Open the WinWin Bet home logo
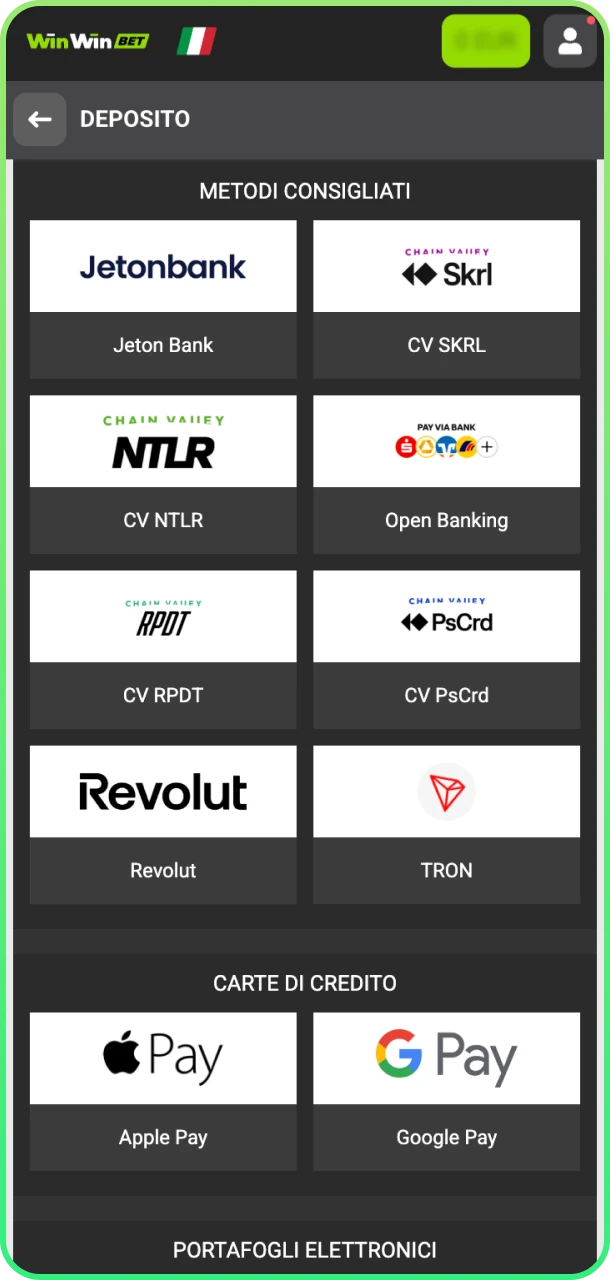Viewport: 610px width, 1280px height. tap(88, 41)
